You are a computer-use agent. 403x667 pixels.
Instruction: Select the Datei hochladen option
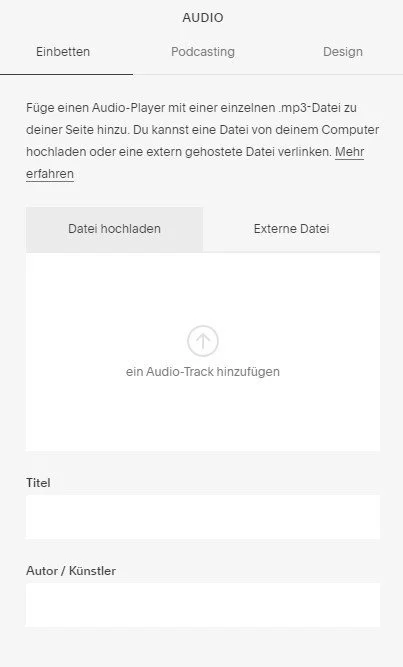(x=114, y=229)
